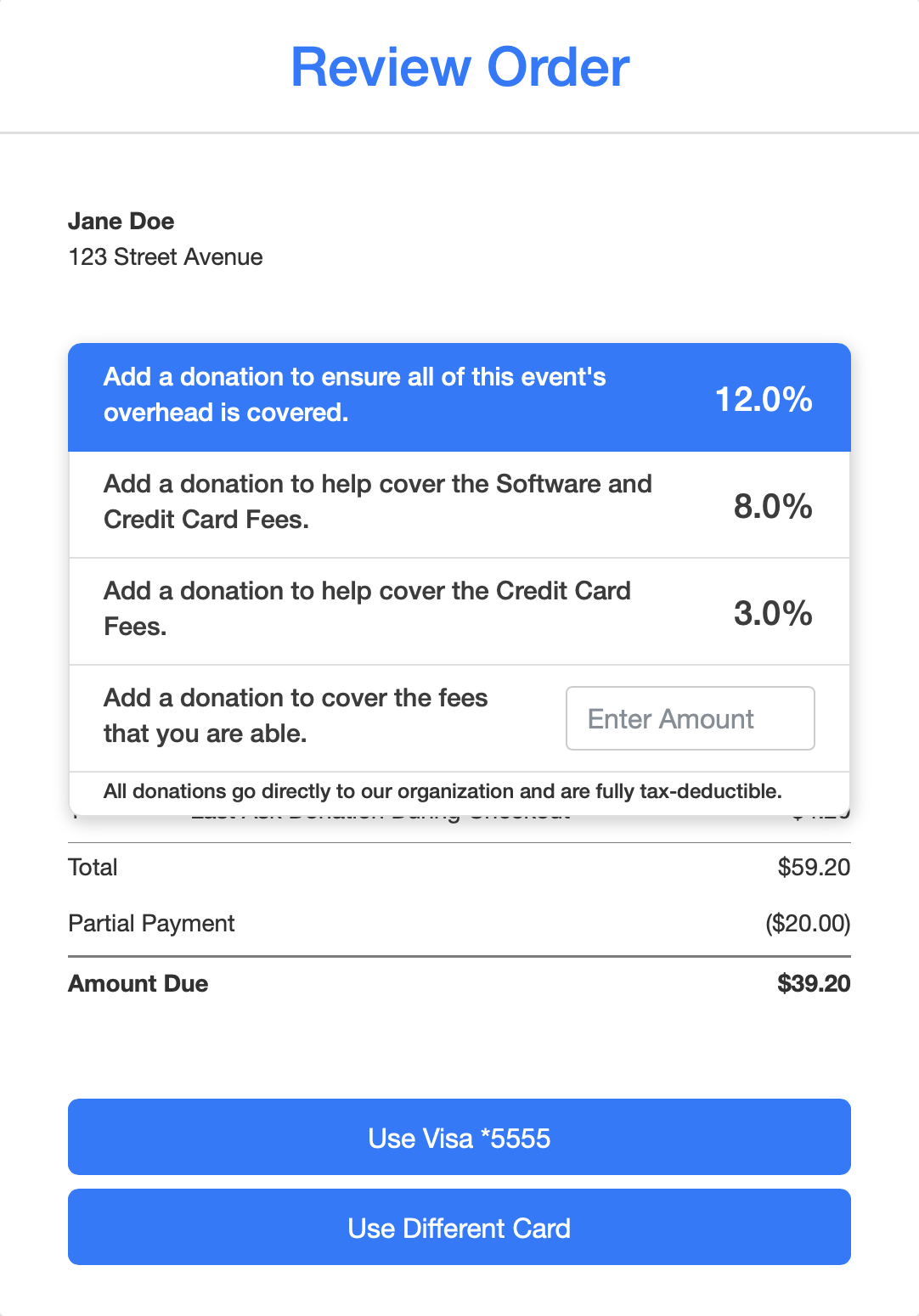This screenshot has width=919, height=1316.
Task: Choose the 8.0% Software and Credit Card Fees donation
Action: (459, 504)
